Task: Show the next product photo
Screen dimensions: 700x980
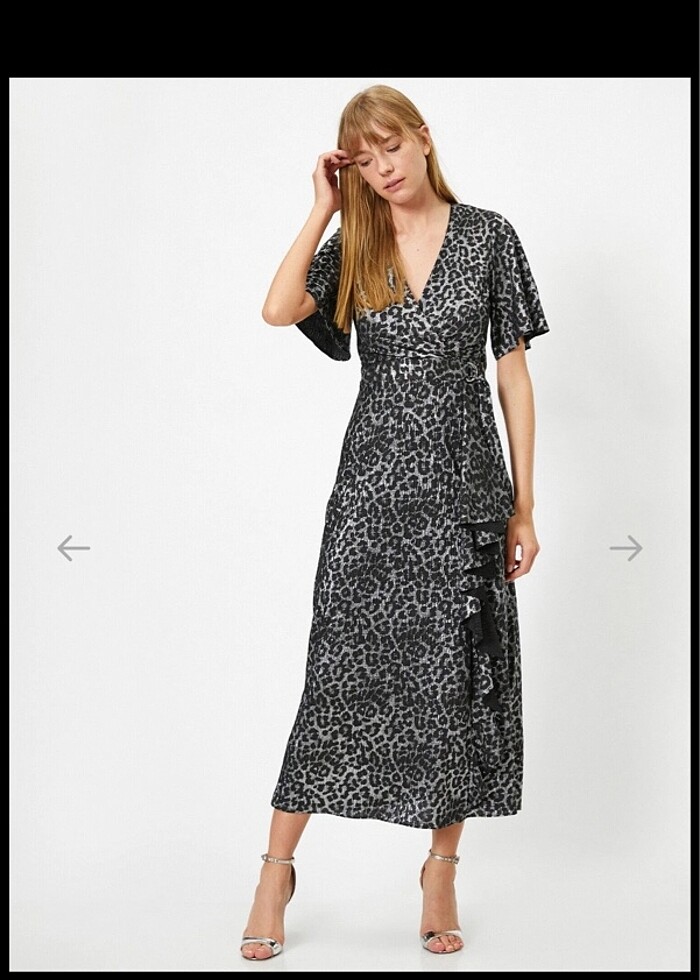Action: [x=626, y=547]
